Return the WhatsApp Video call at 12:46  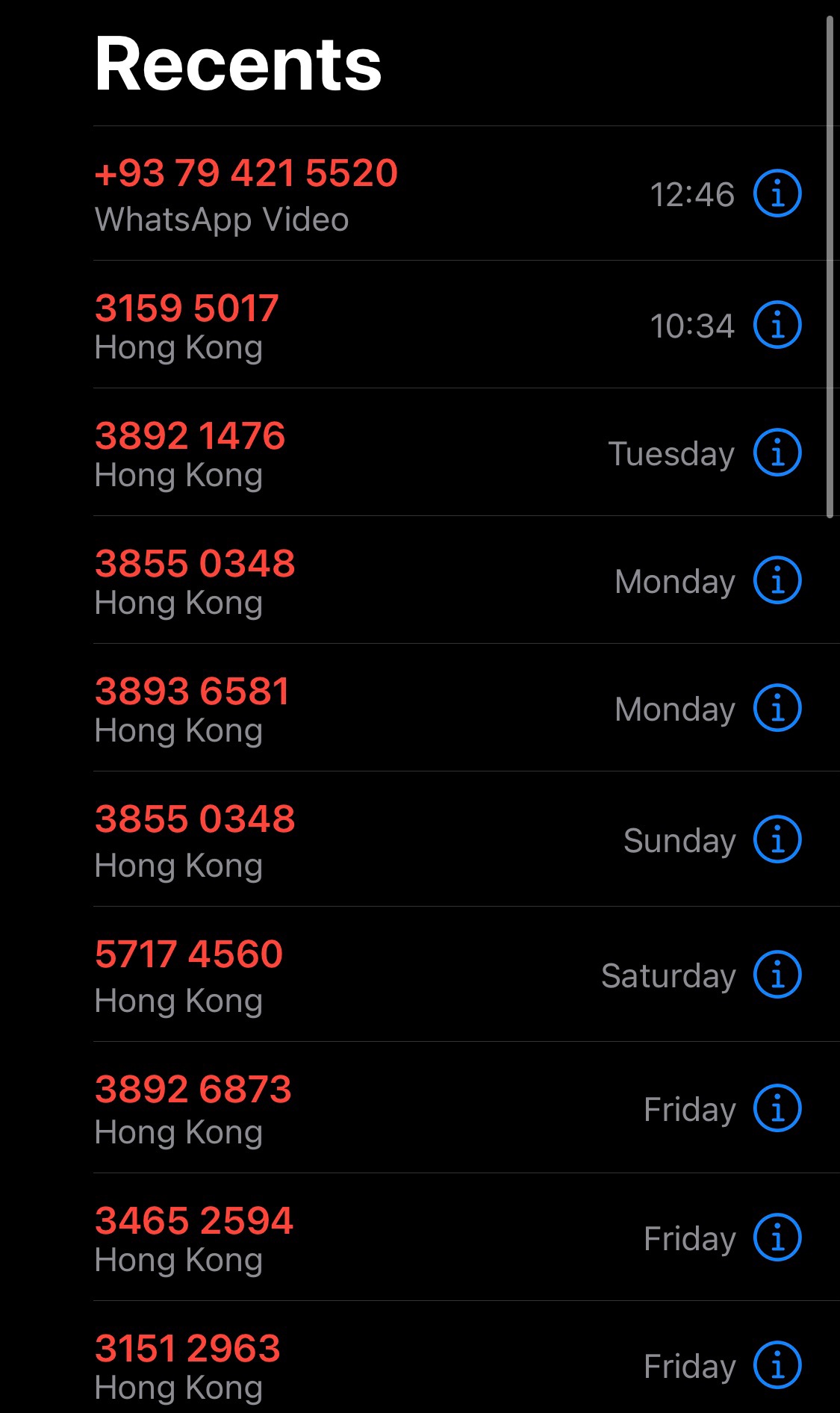[x=420, y=193]
